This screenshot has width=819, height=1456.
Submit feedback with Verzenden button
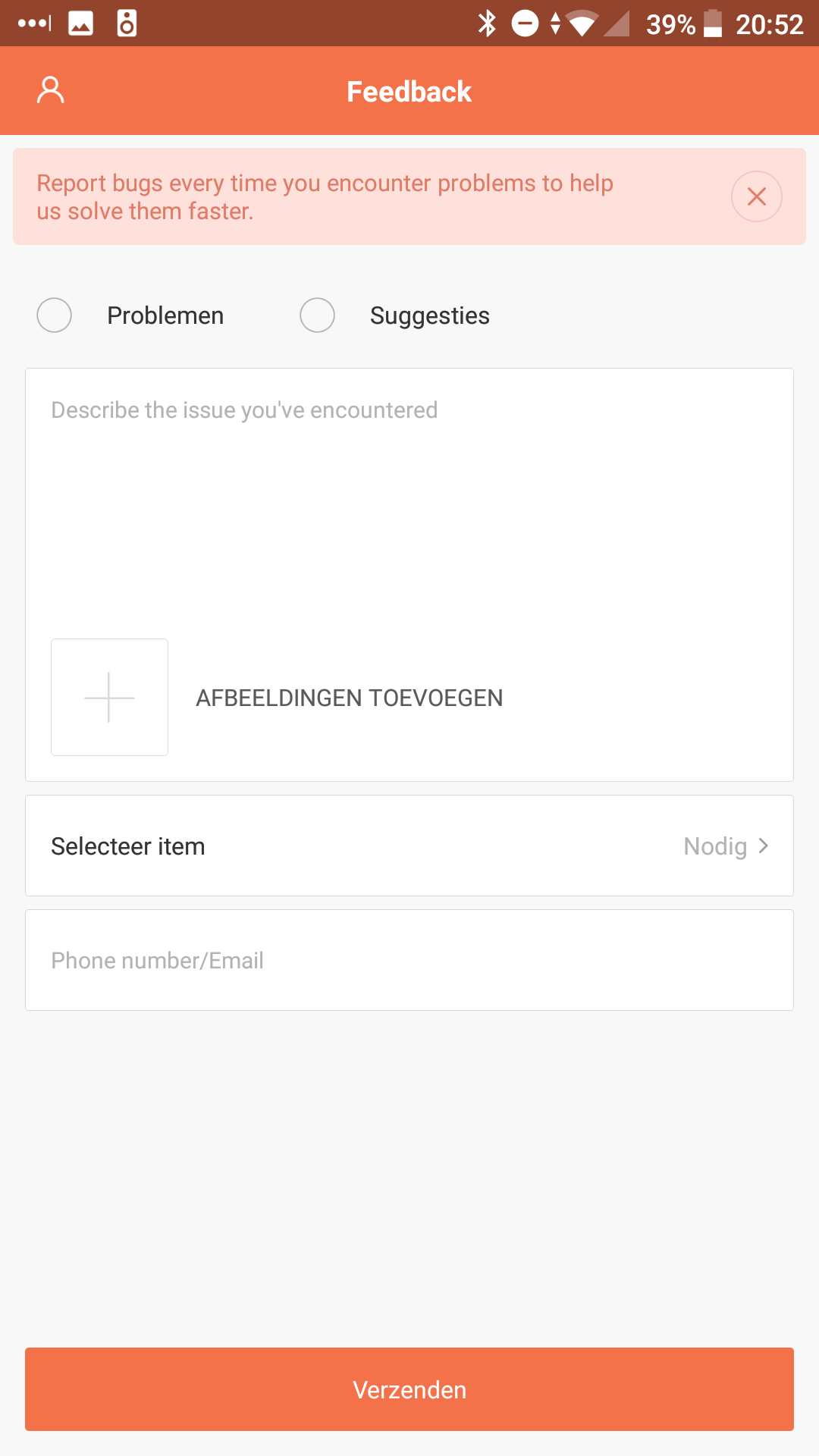(x=409, y=1389)
